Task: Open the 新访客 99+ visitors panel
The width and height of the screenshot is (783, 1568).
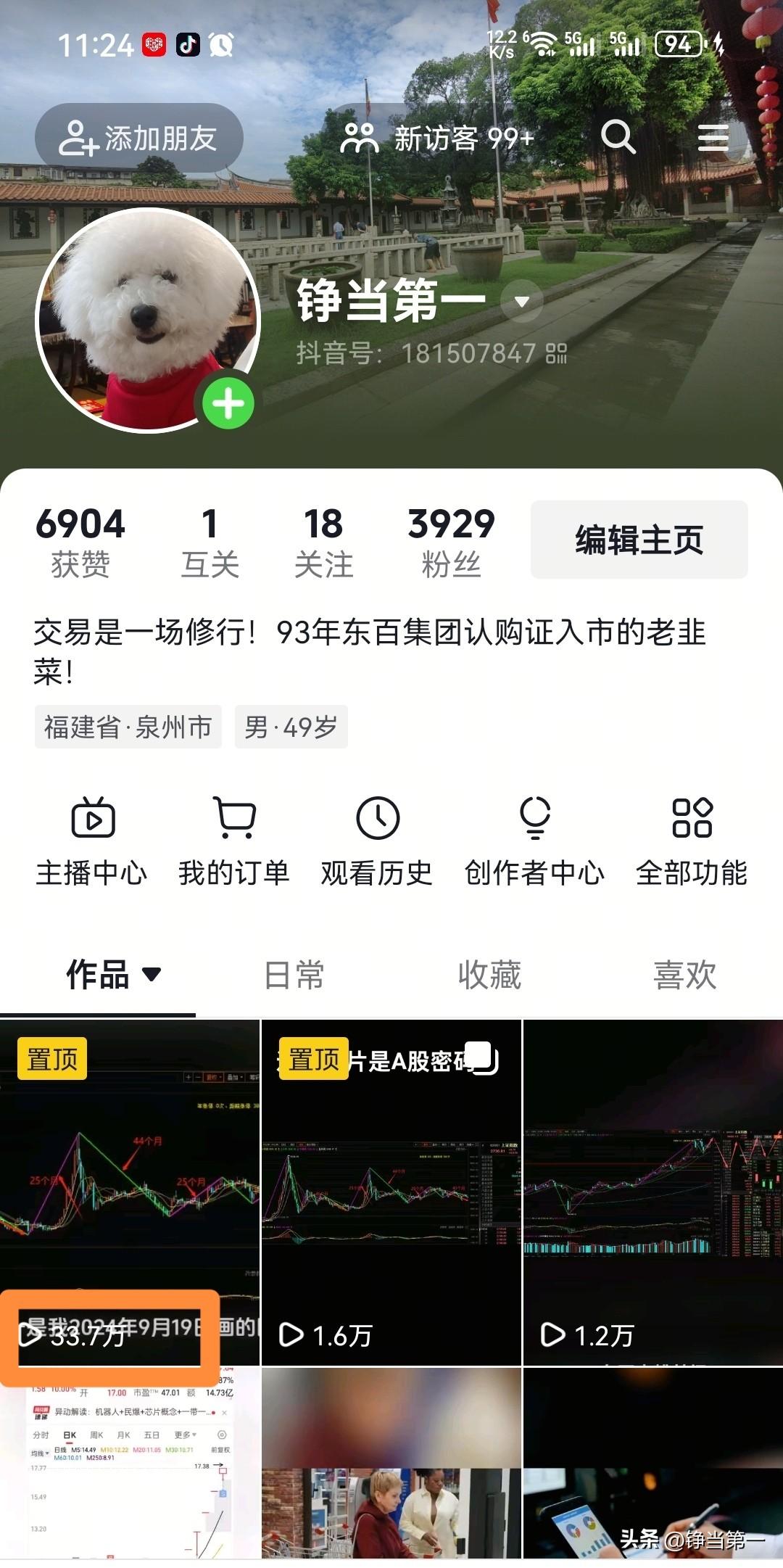Action: [x=439, y=138]
